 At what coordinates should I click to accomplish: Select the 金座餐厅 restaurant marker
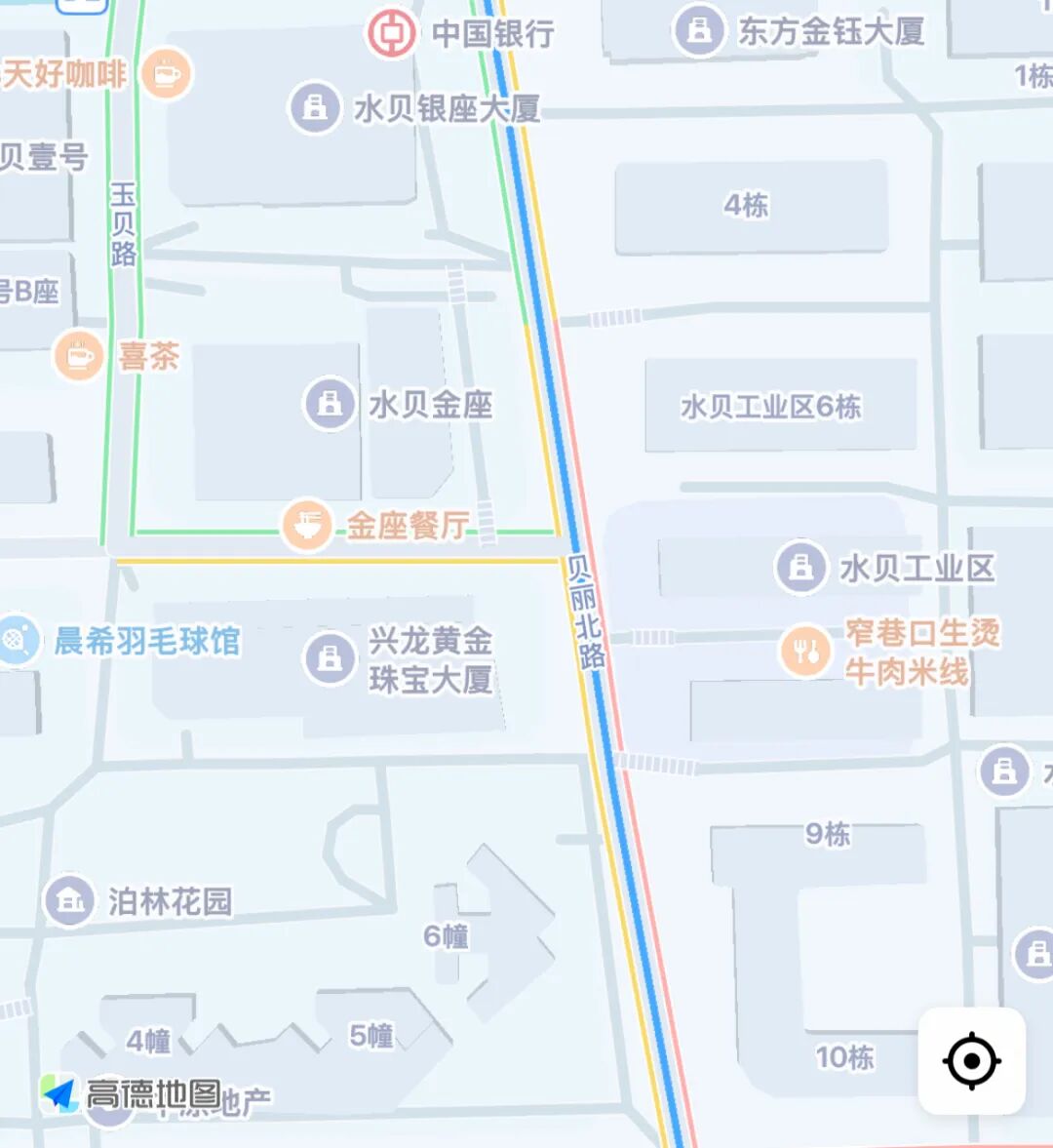pos(307,526)
